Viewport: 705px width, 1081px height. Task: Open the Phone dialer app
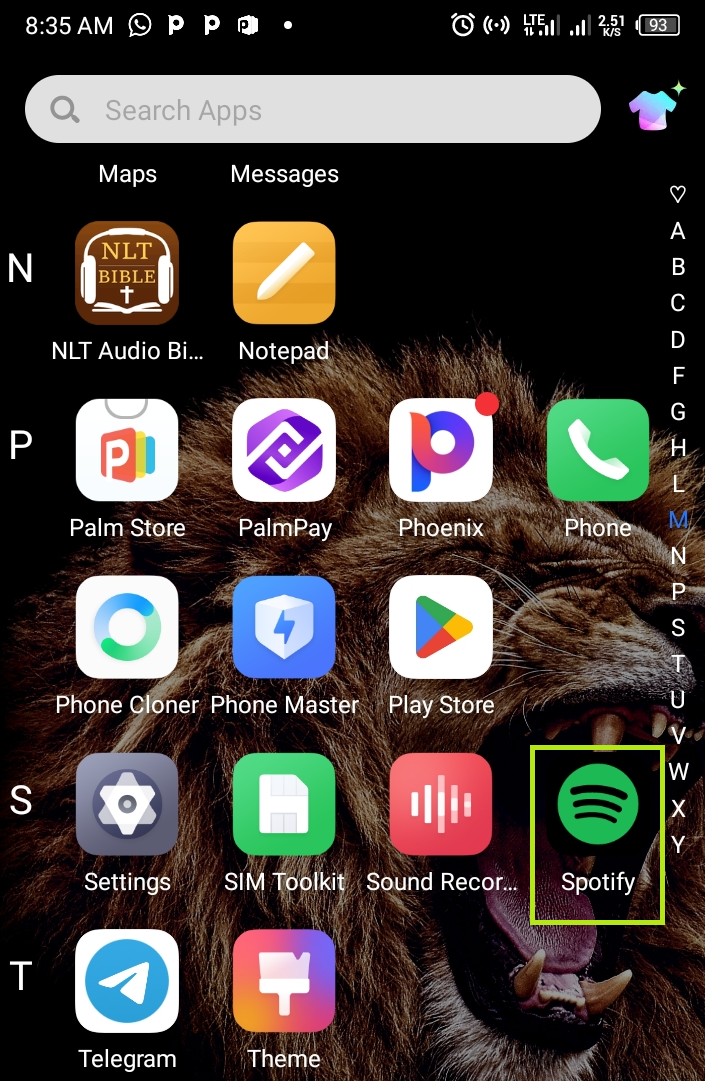coord(598,450)
